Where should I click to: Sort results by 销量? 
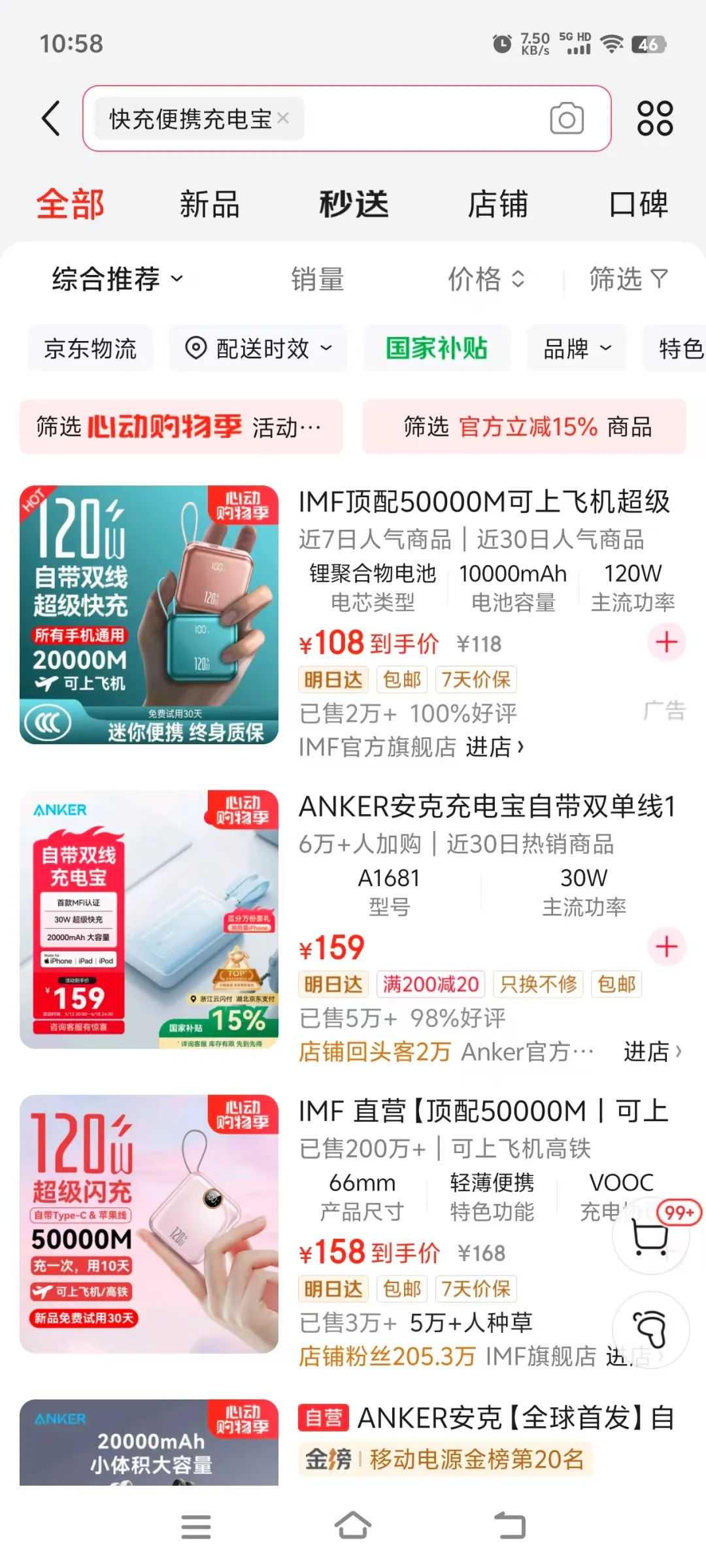(x=318, y=280)
